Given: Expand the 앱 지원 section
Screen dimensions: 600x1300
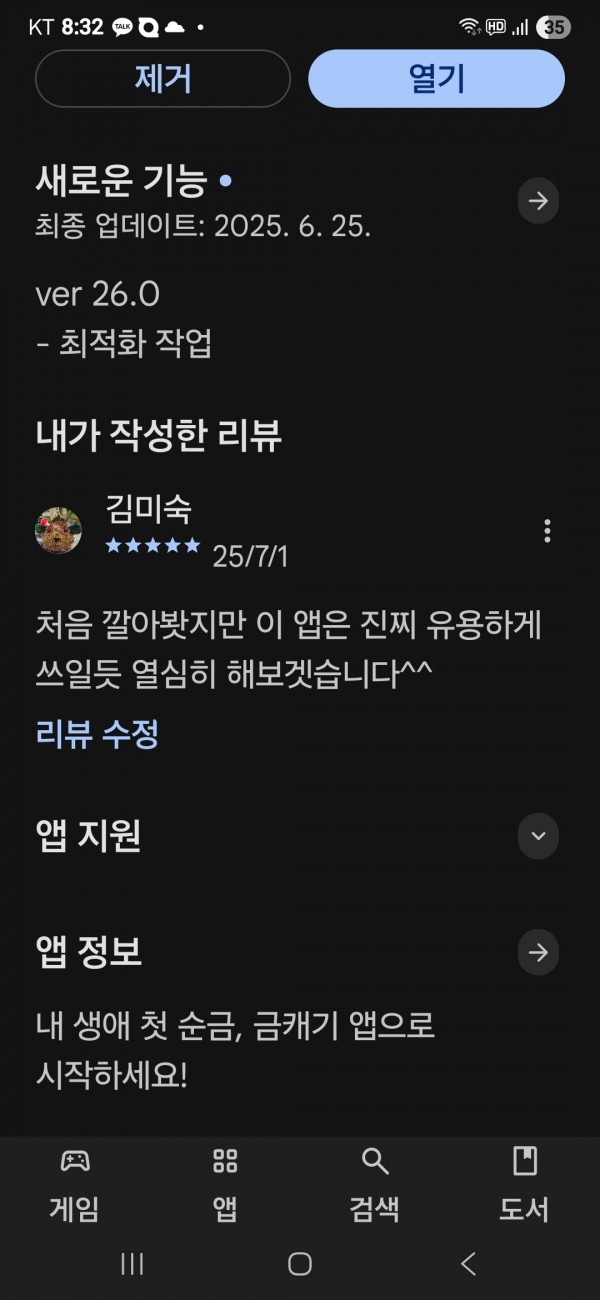Looking at the screenshot, I should [x=538, y=836].
